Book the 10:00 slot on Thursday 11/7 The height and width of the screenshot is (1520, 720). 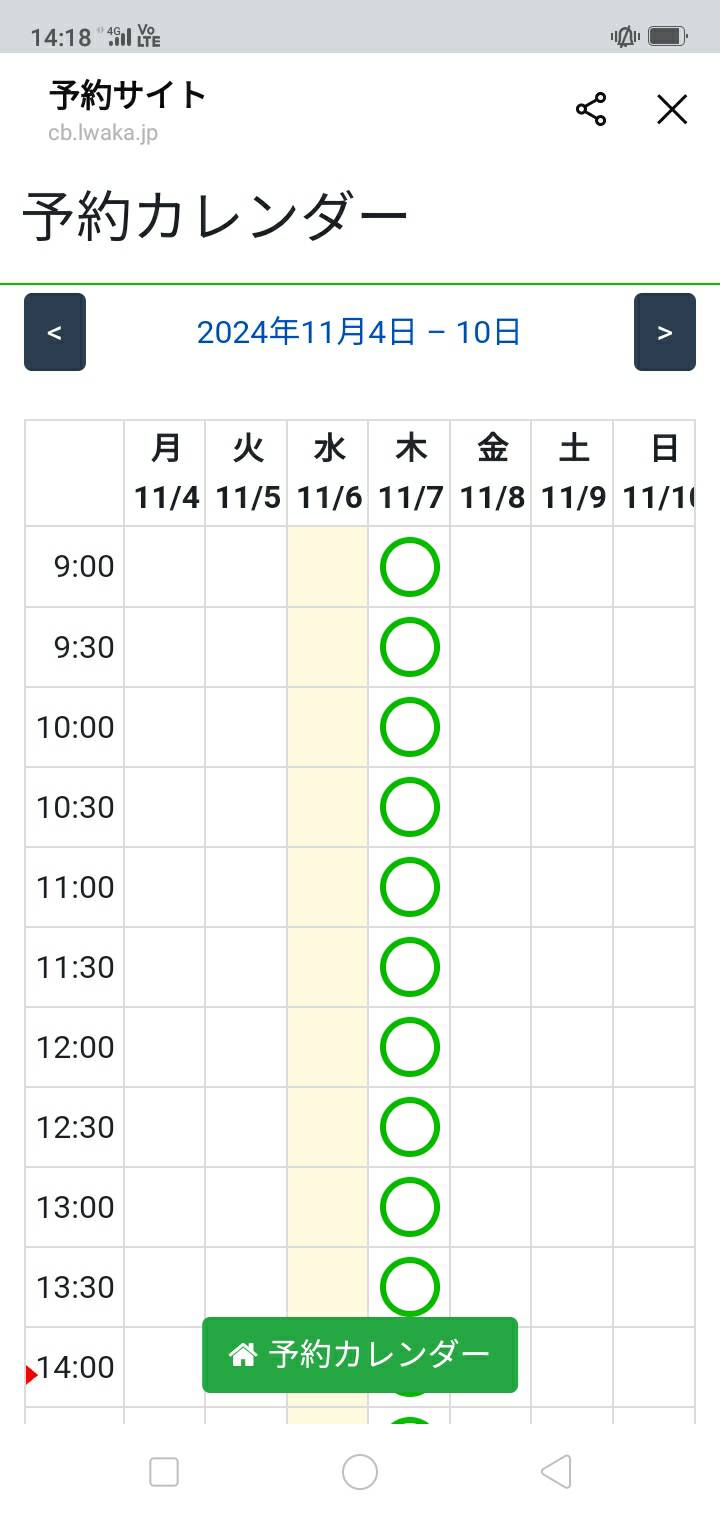pyautogui.click(x=410, y=727)
